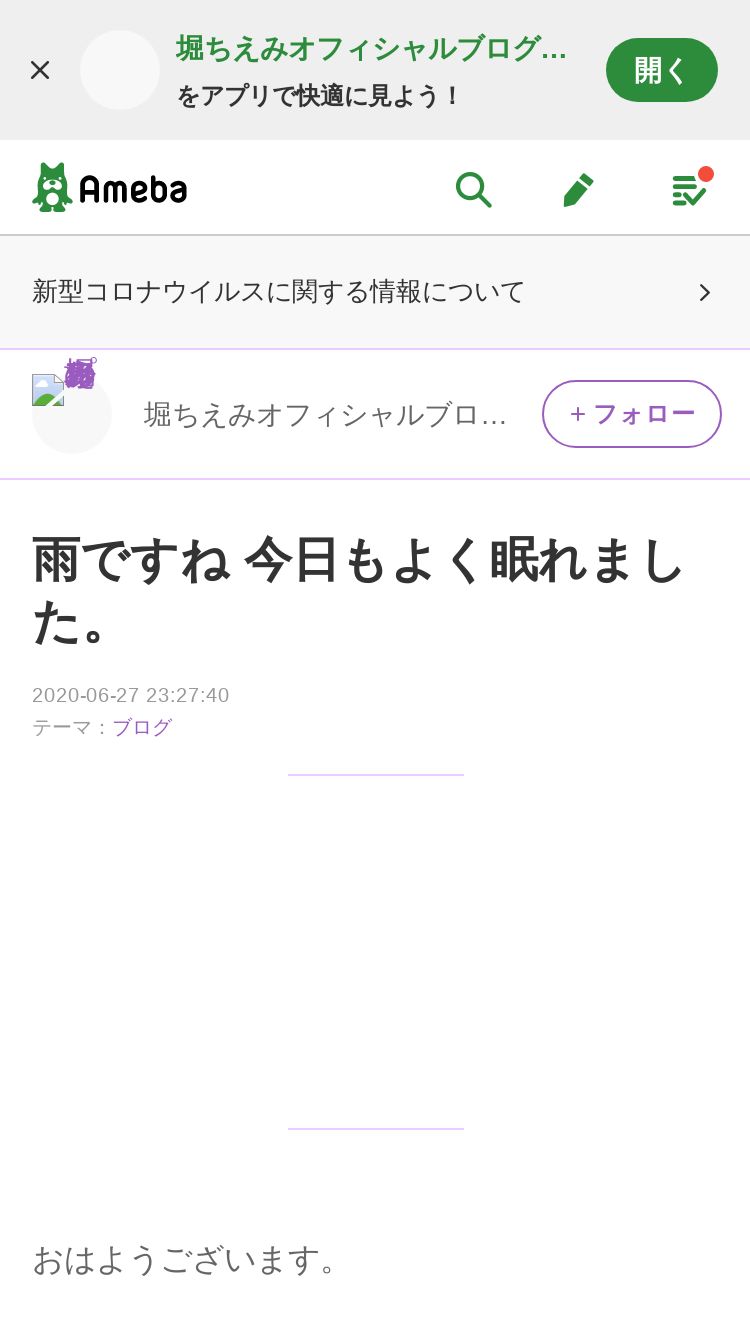Open 堀ちえみオフィシャルブログ profile name
The width and height of the screenshot is (750, 1334).
(325, 415)
